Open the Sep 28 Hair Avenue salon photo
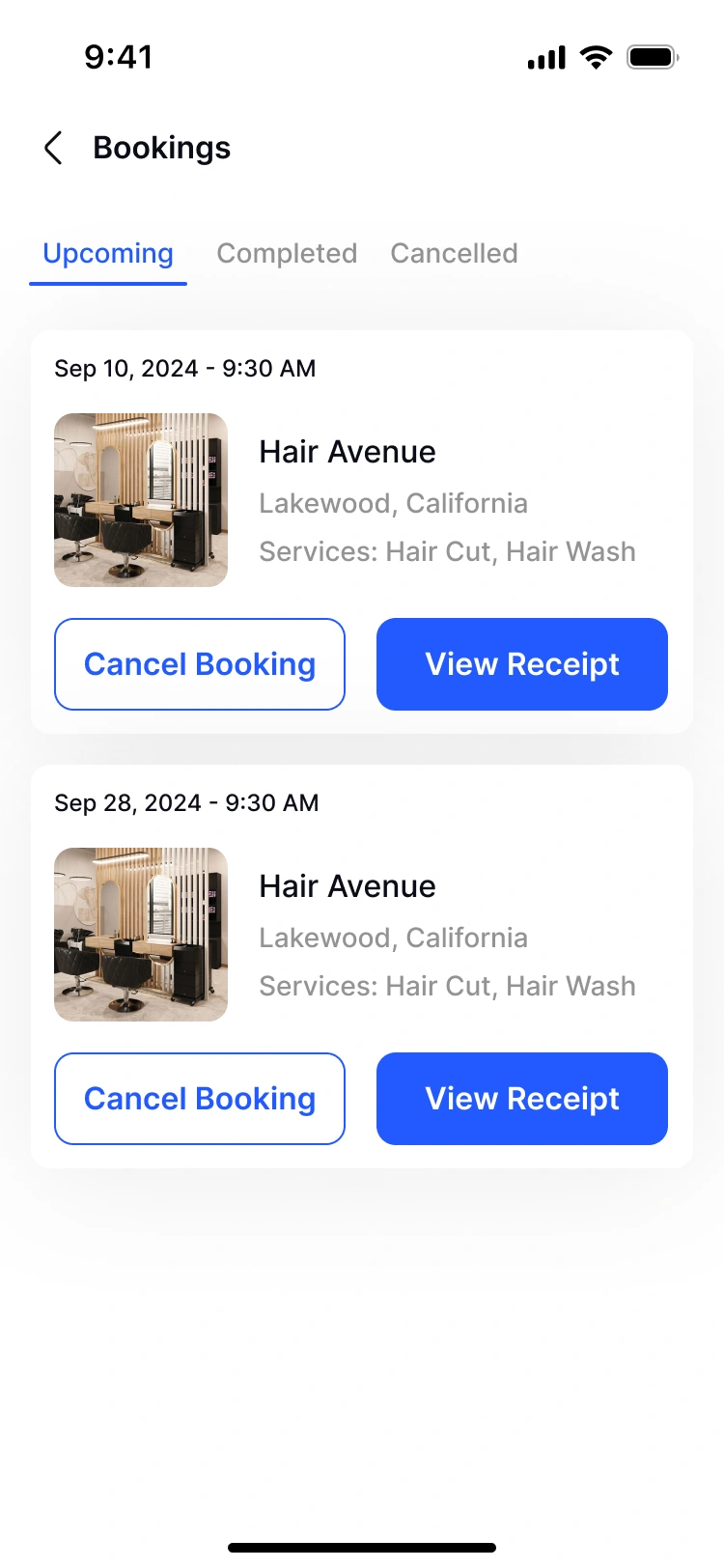Image resolution: width=724 pixels, height=1568 pixels. click(141, 935)
